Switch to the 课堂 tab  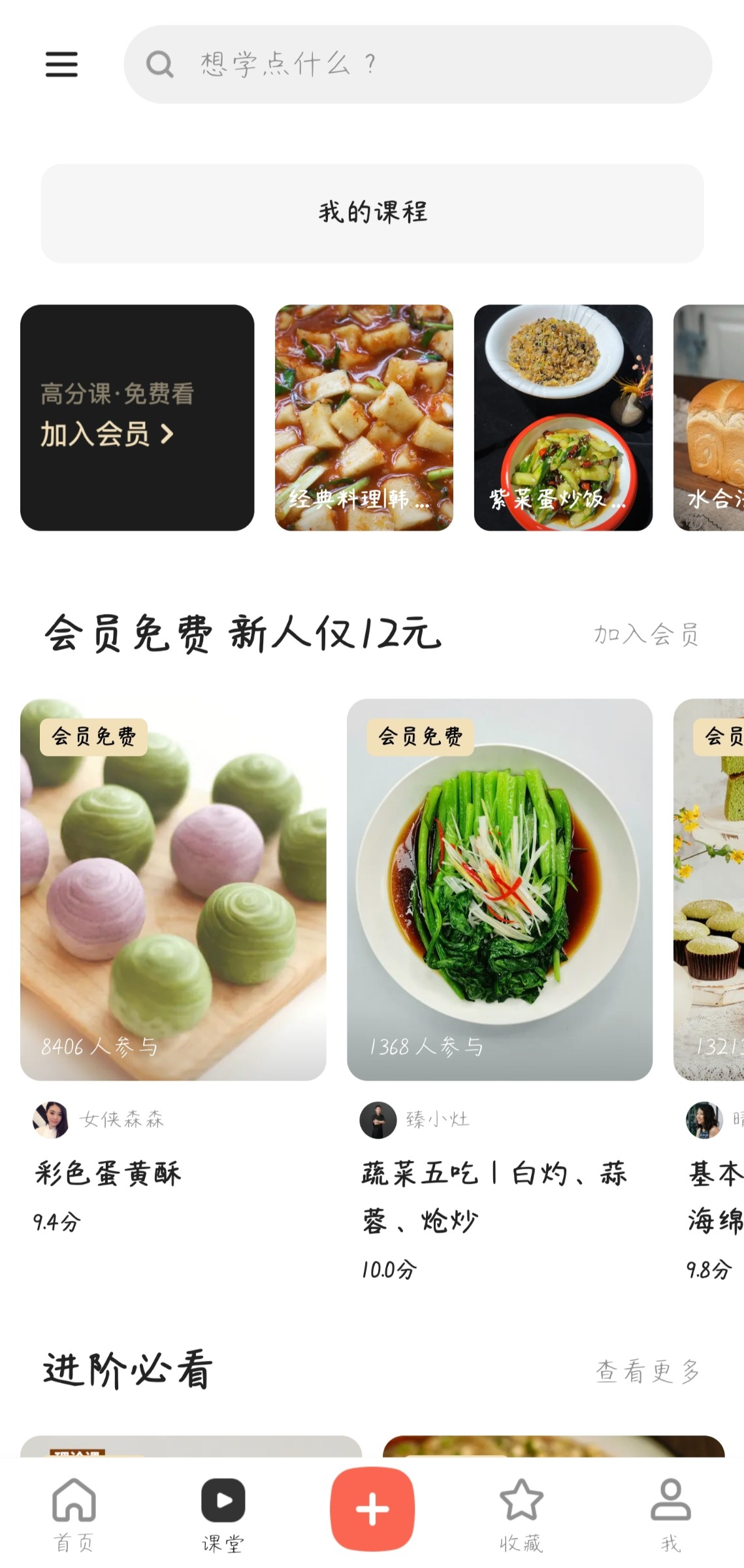[x=223, y=1514]
